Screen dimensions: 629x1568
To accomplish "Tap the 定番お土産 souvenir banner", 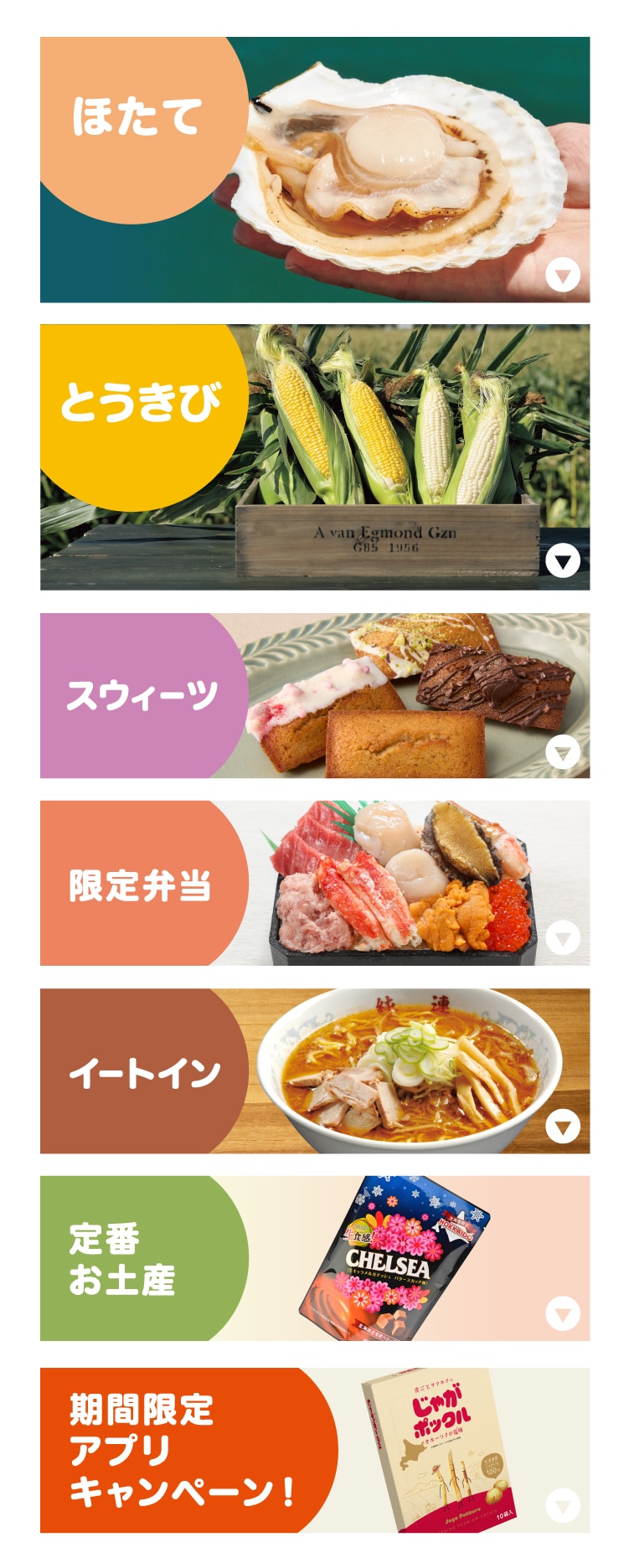I will [x=315, y=1258].
